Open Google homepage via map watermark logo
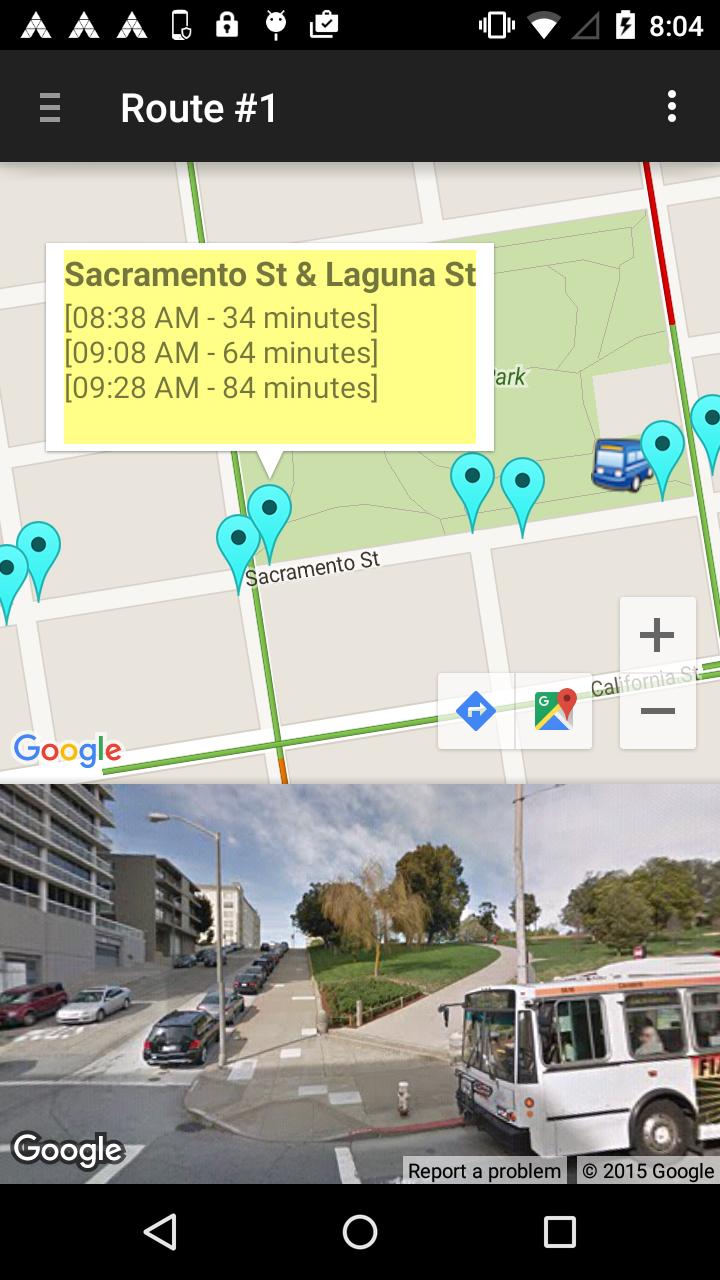Image resolution: width=720 pixels, height=1280 pixels. pos(67,750)
